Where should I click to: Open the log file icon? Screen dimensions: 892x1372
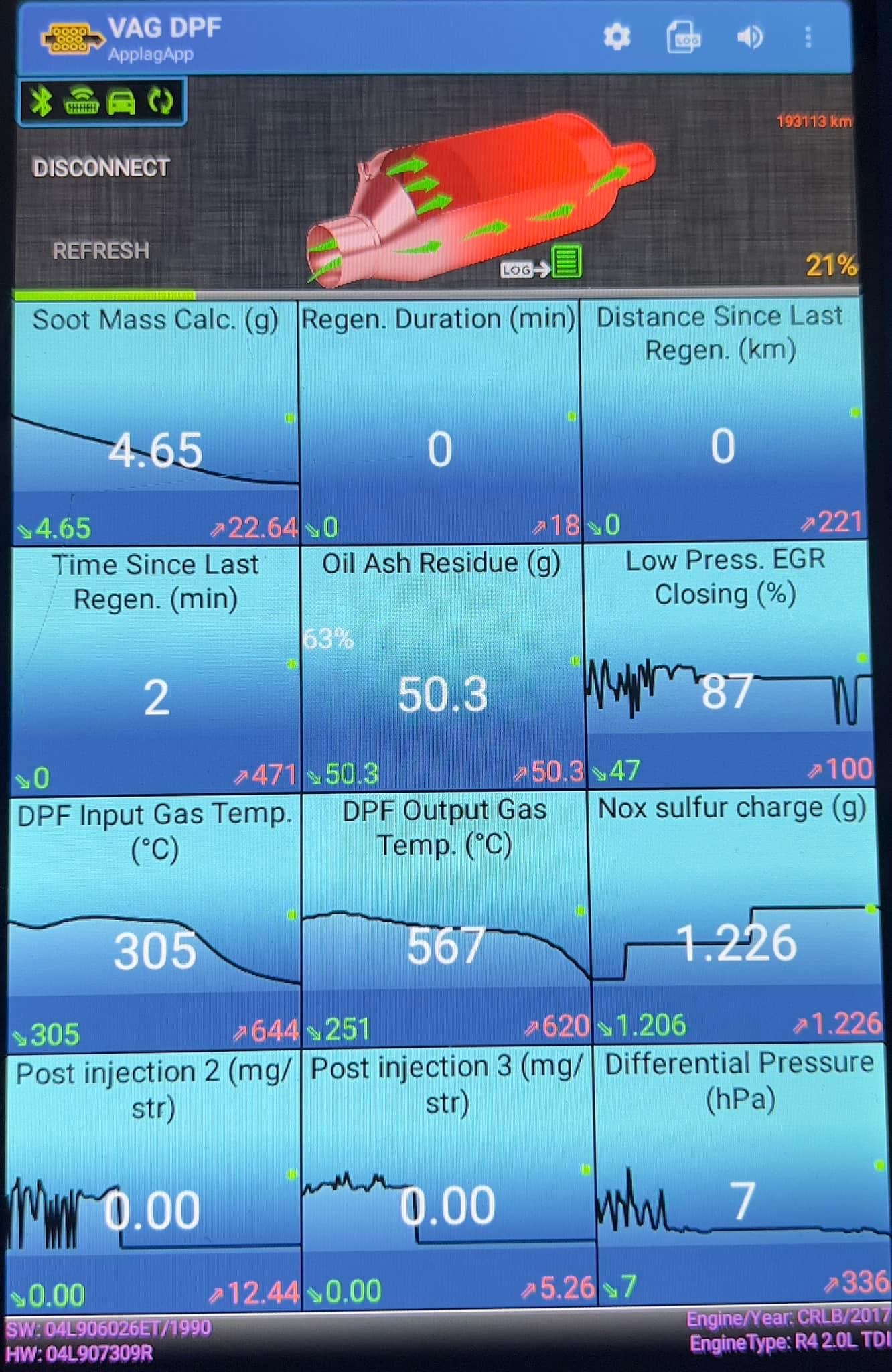[684, 37]
